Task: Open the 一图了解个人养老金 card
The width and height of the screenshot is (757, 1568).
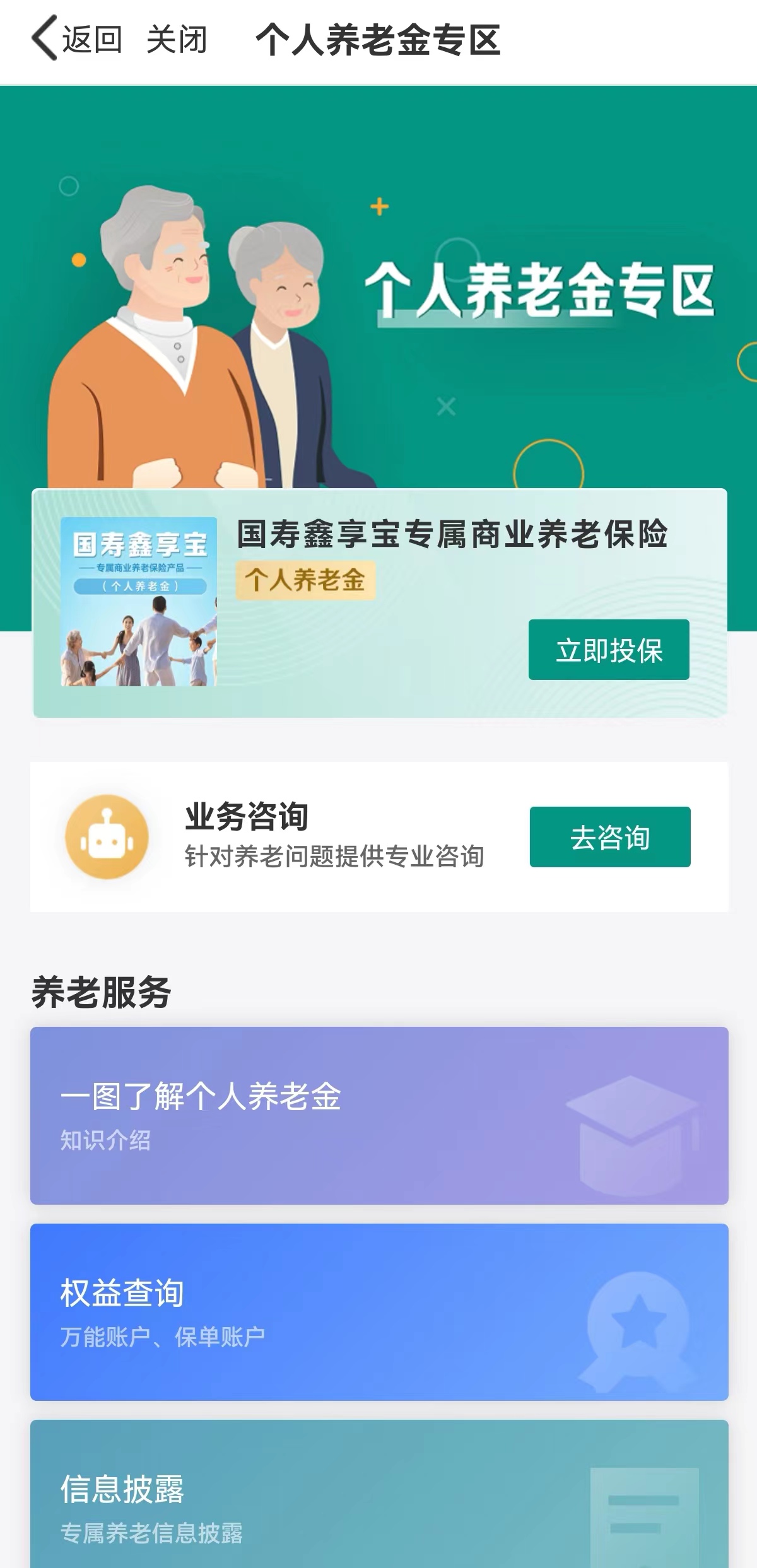Action: tap(378, 1115)
